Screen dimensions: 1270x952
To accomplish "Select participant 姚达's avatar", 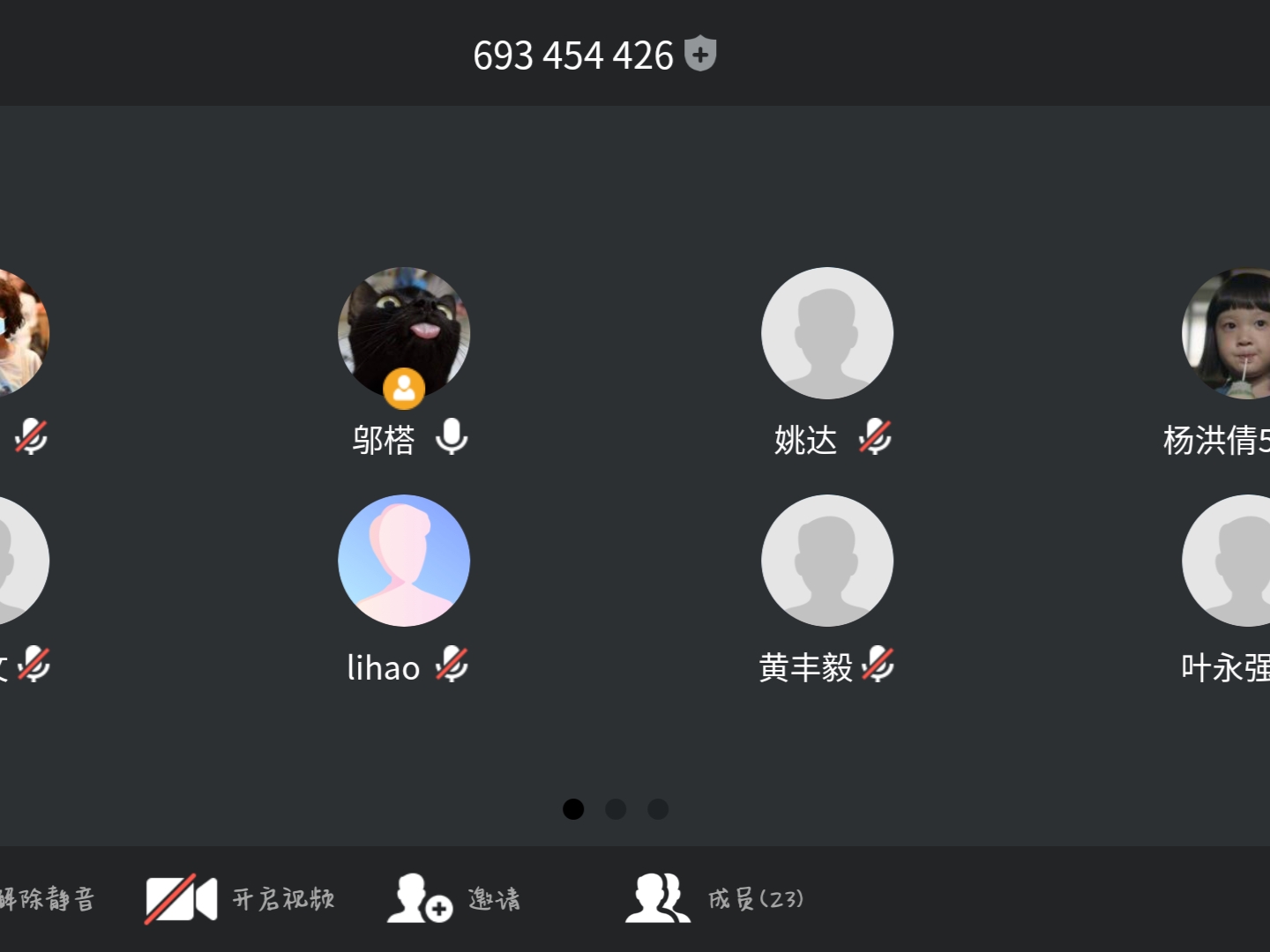I will [x=827, y=332].
